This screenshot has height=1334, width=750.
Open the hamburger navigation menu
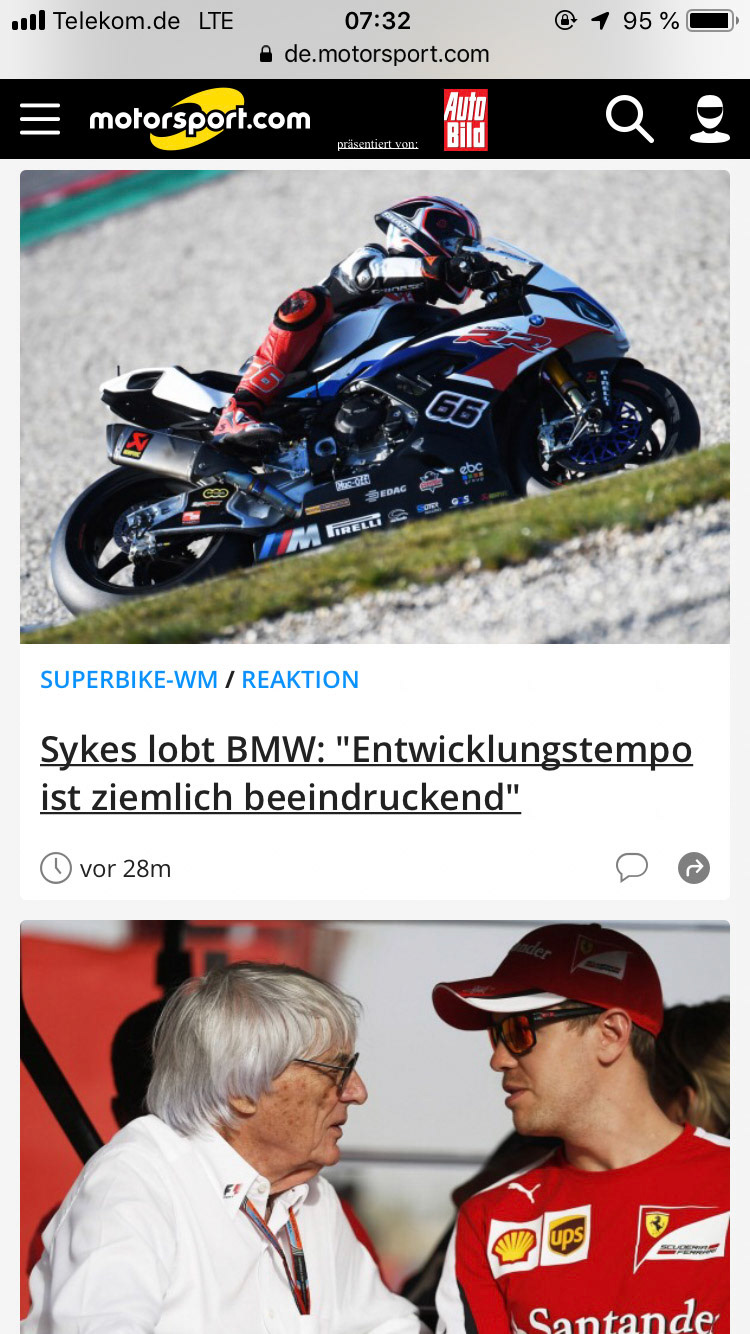click(x=40, y=119)
